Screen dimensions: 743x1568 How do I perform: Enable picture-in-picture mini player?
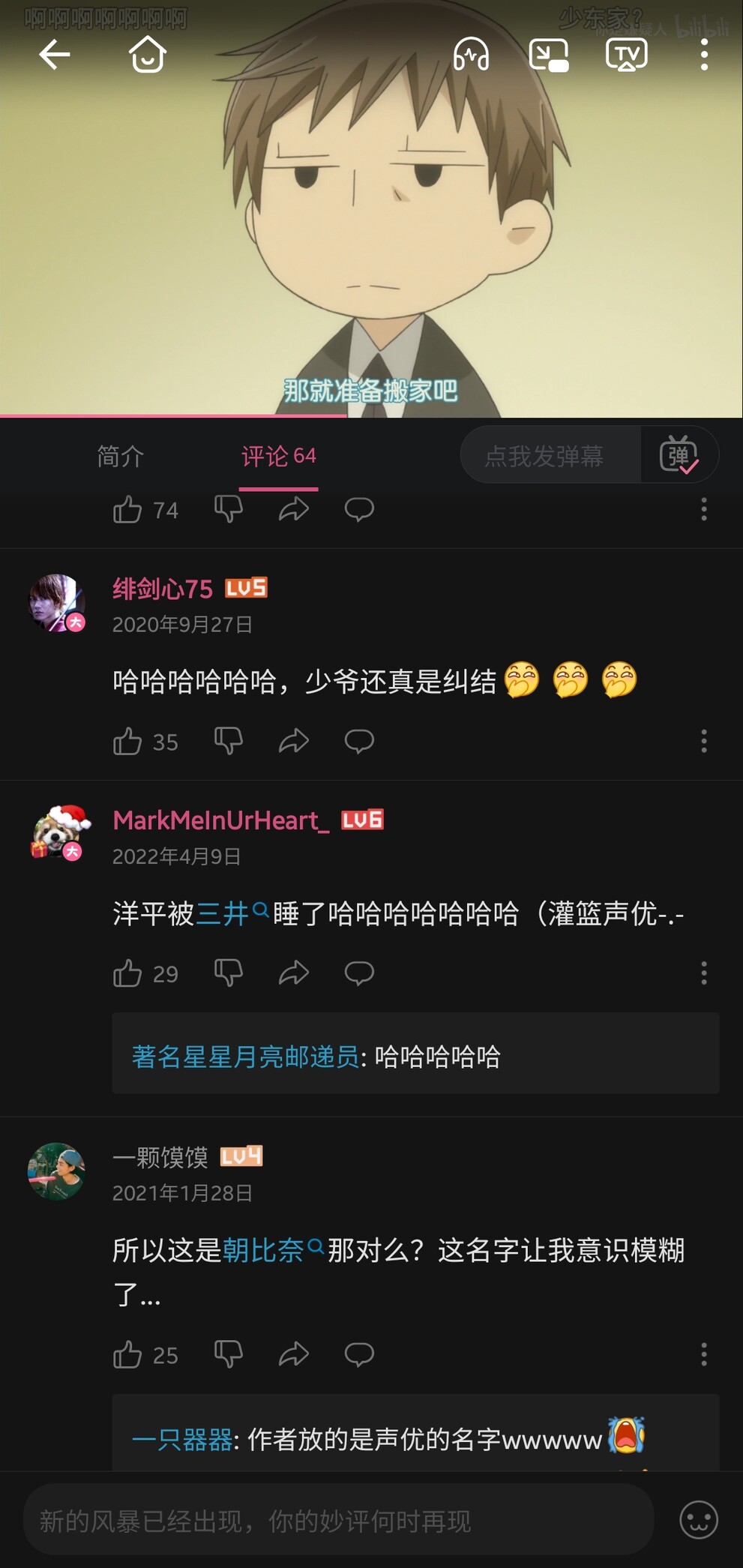(548, 55)
